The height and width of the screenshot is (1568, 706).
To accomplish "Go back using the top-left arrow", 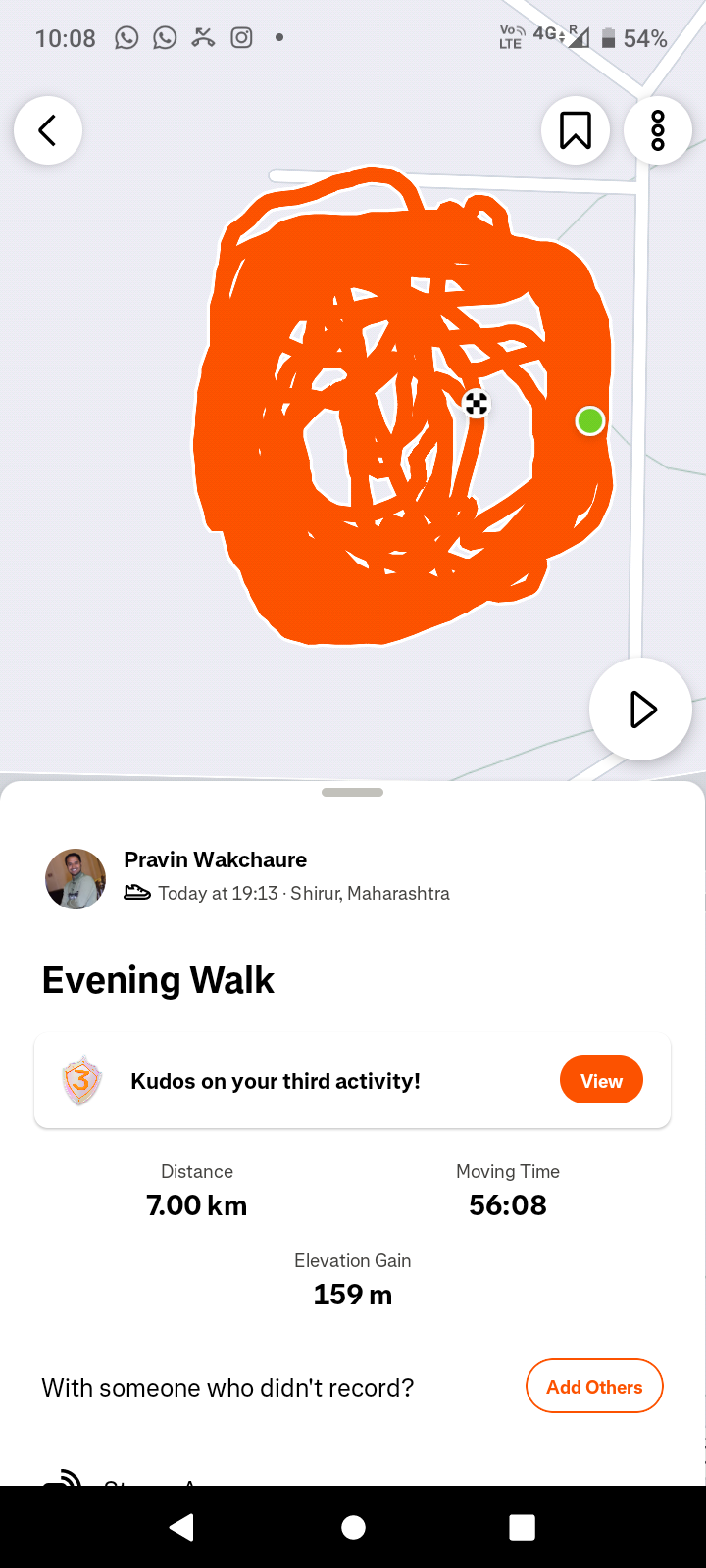I will [47, 130].
